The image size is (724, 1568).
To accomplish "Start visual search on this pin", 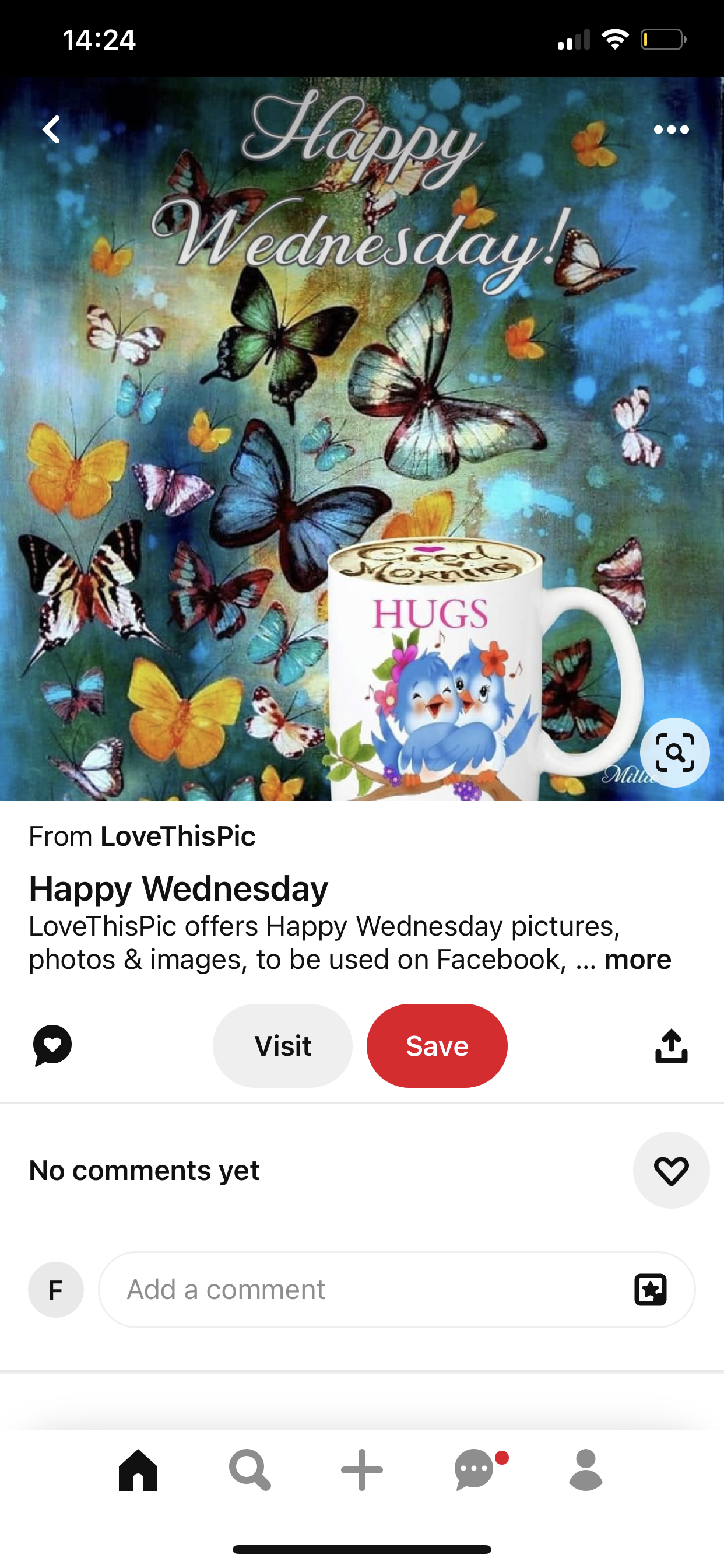I will 674,752.
